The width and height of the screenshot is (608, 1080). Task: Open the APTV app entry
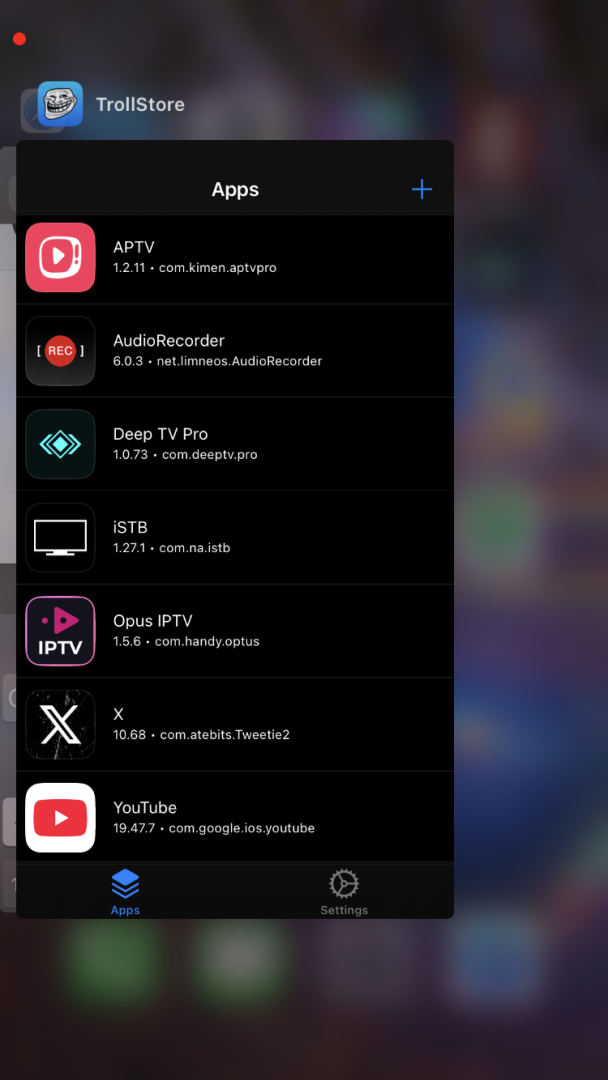pos(235,257)
